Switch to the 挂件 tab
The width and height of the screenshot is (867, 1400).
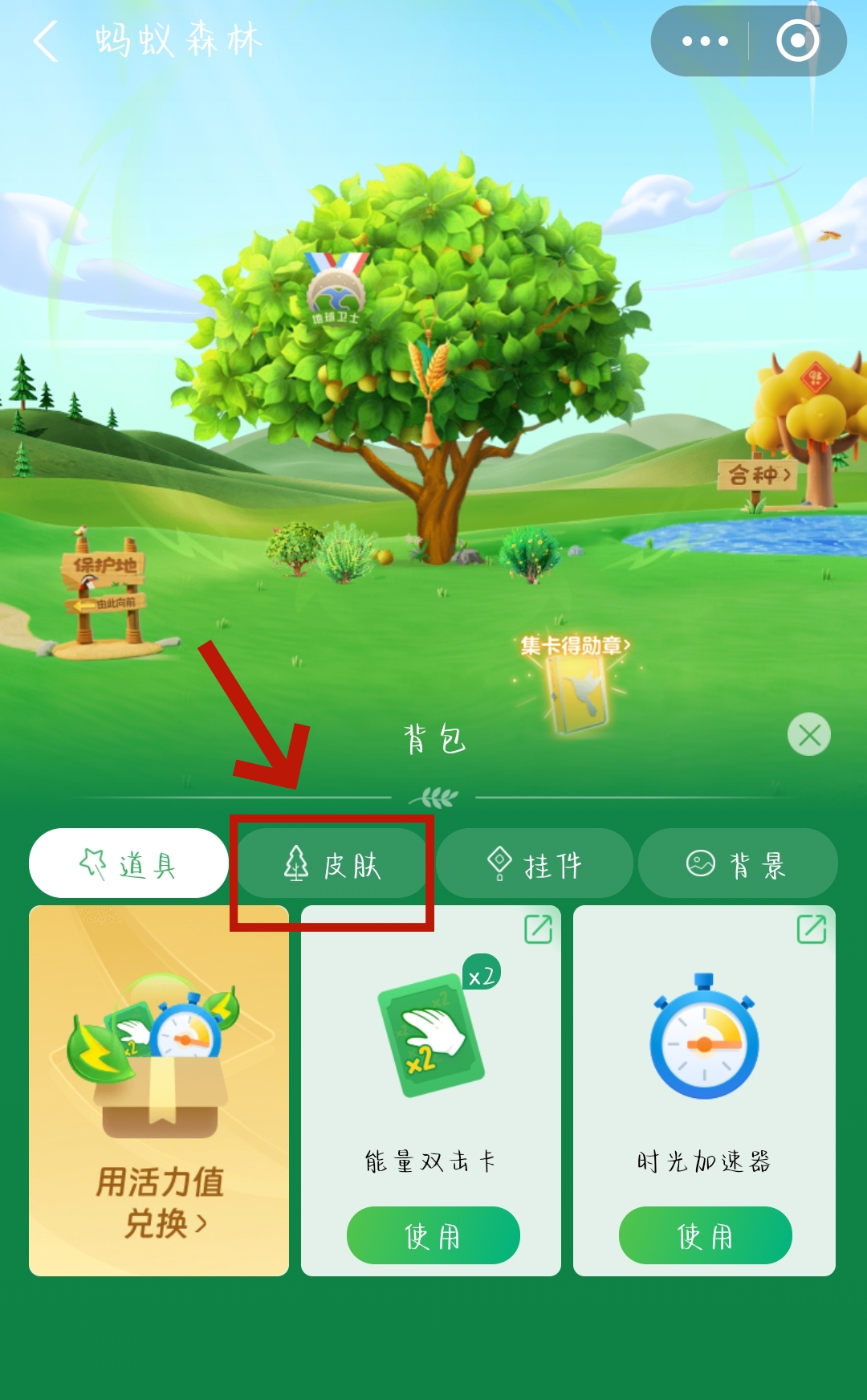535,864
